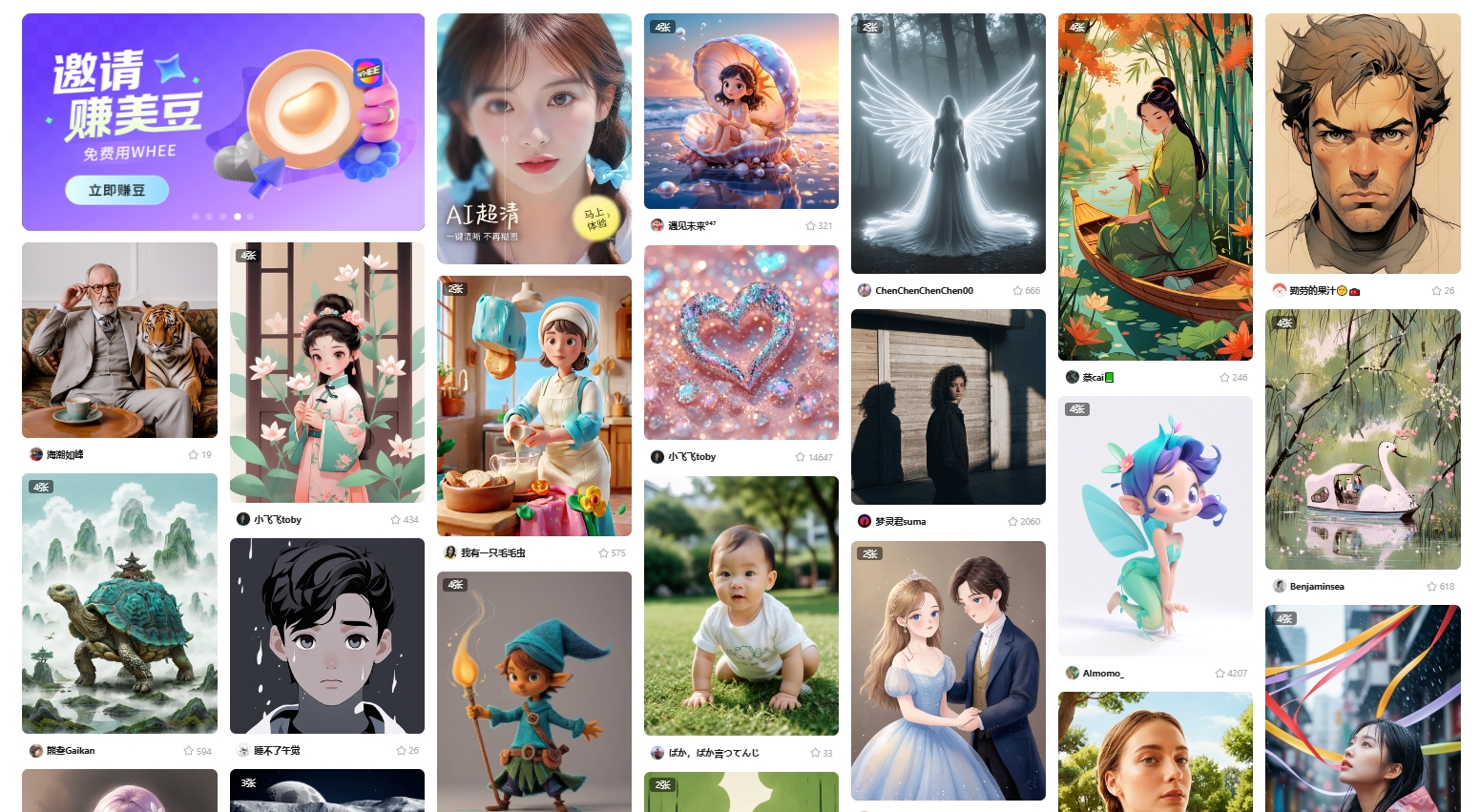Tap the 立即赚豆 button on the banner
This screenshot has height=812, width=1480.
click(x=116, y=190)
